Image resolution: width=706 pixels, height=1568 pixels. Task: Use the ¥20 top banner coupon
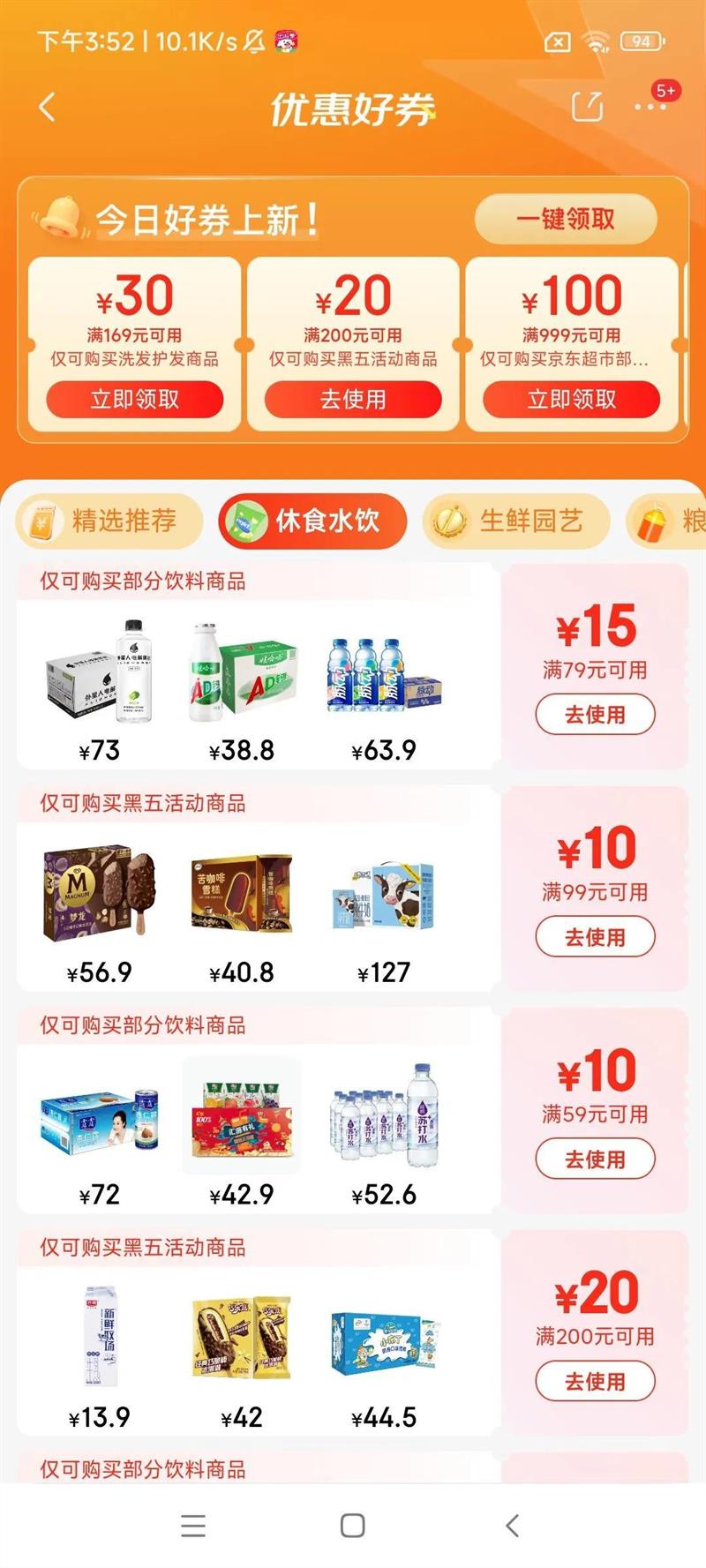coord(353,400)
